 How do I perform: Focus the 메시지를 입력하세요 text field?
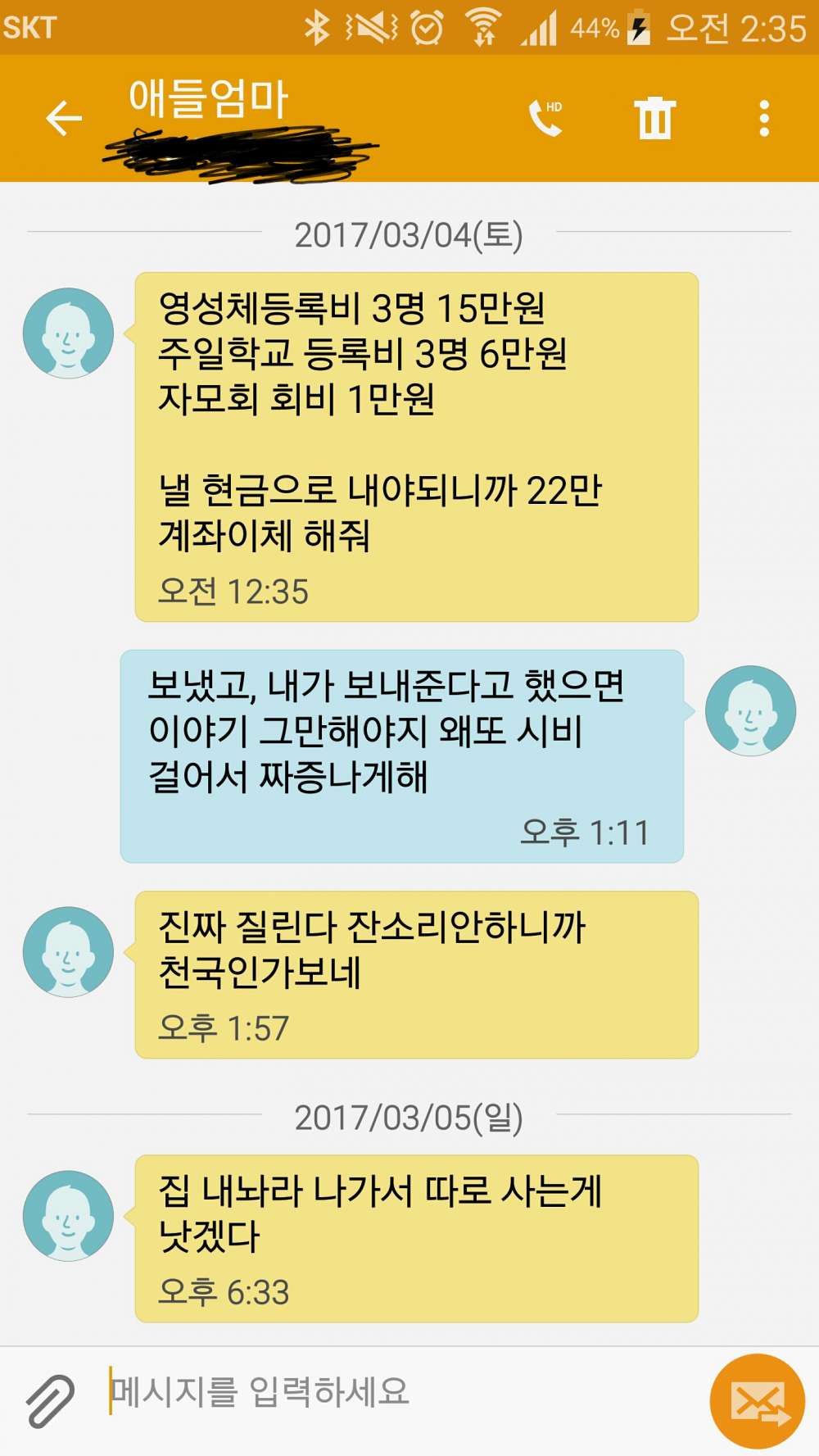tap(393, 1392)
